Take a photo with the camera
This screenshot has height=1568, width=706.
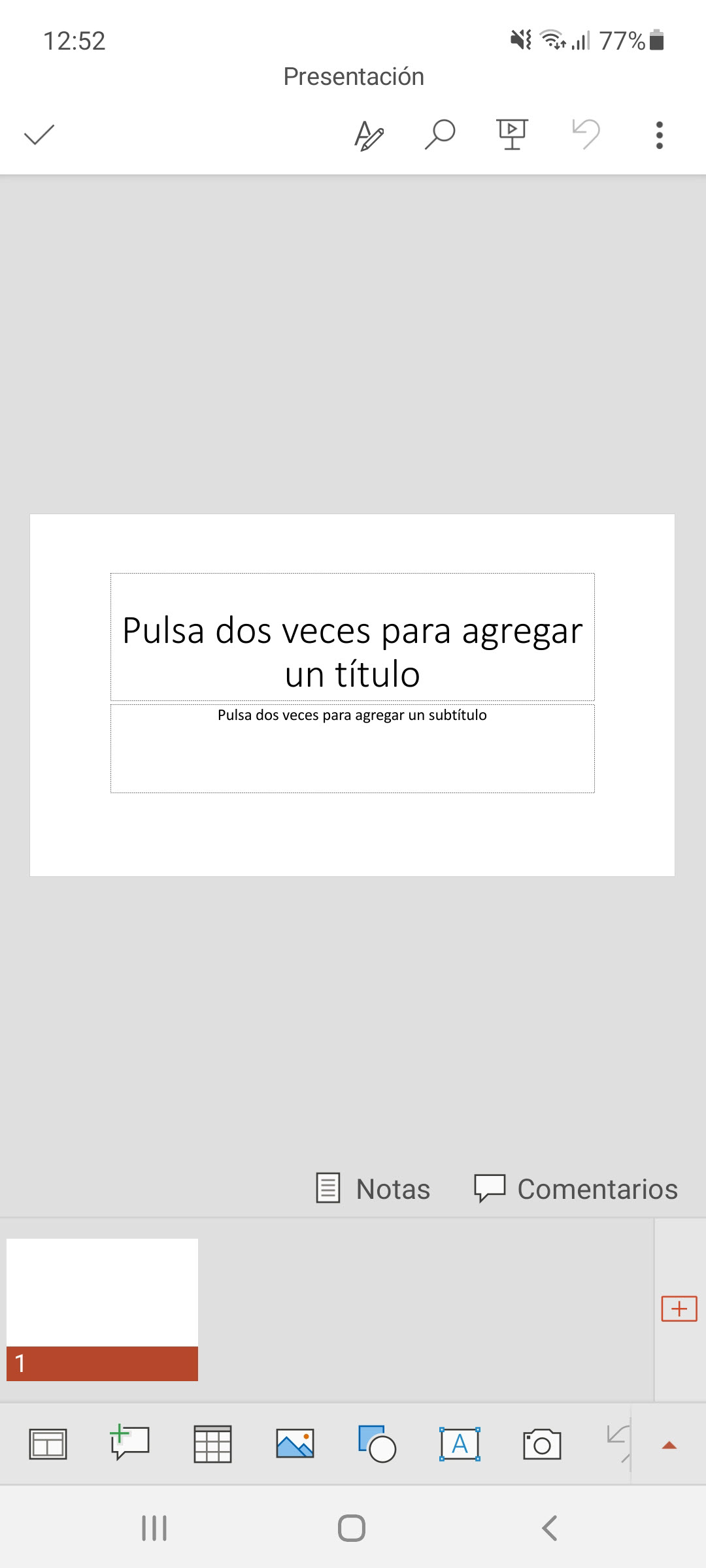(542, 1444)
